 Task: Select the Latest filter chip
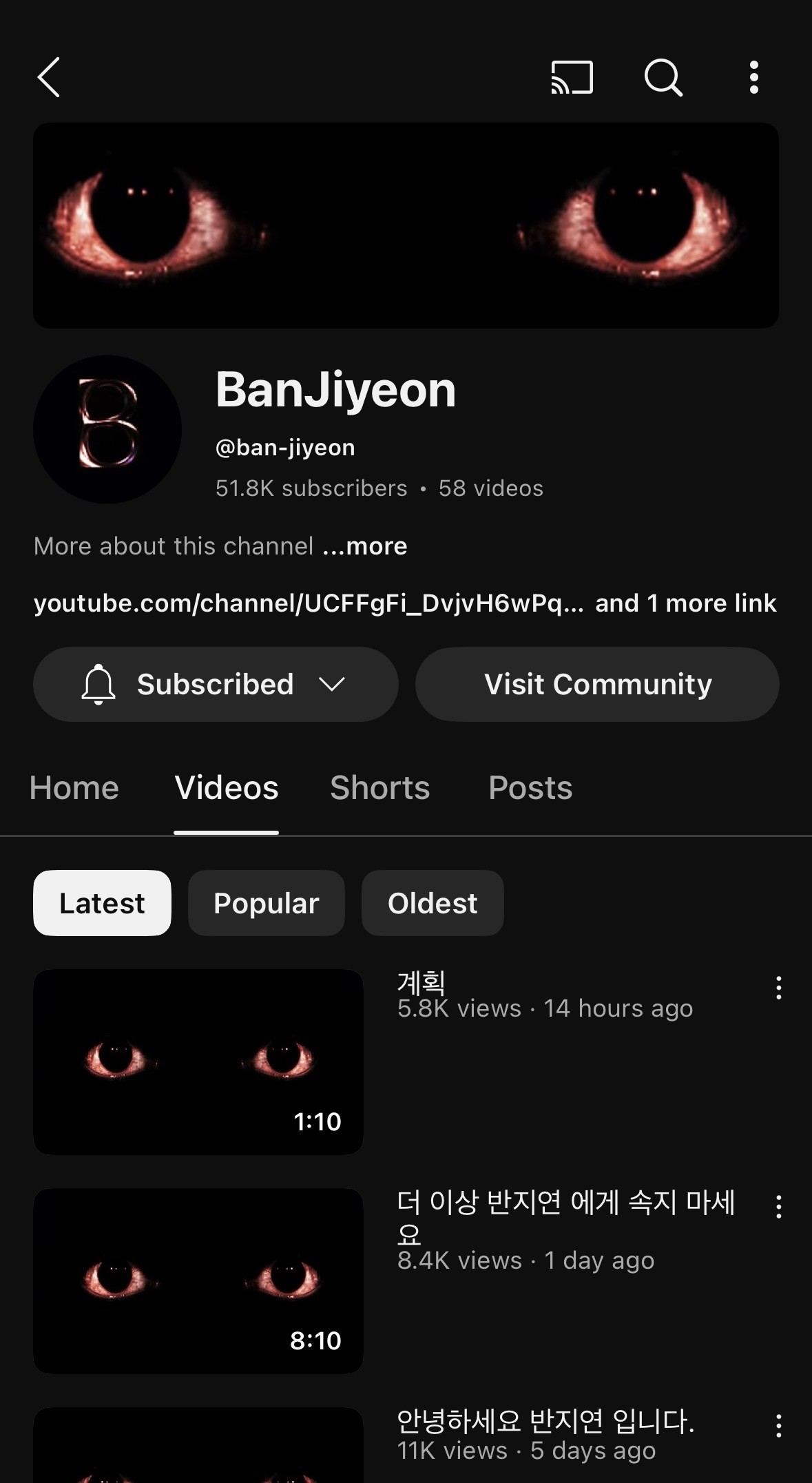101,903
